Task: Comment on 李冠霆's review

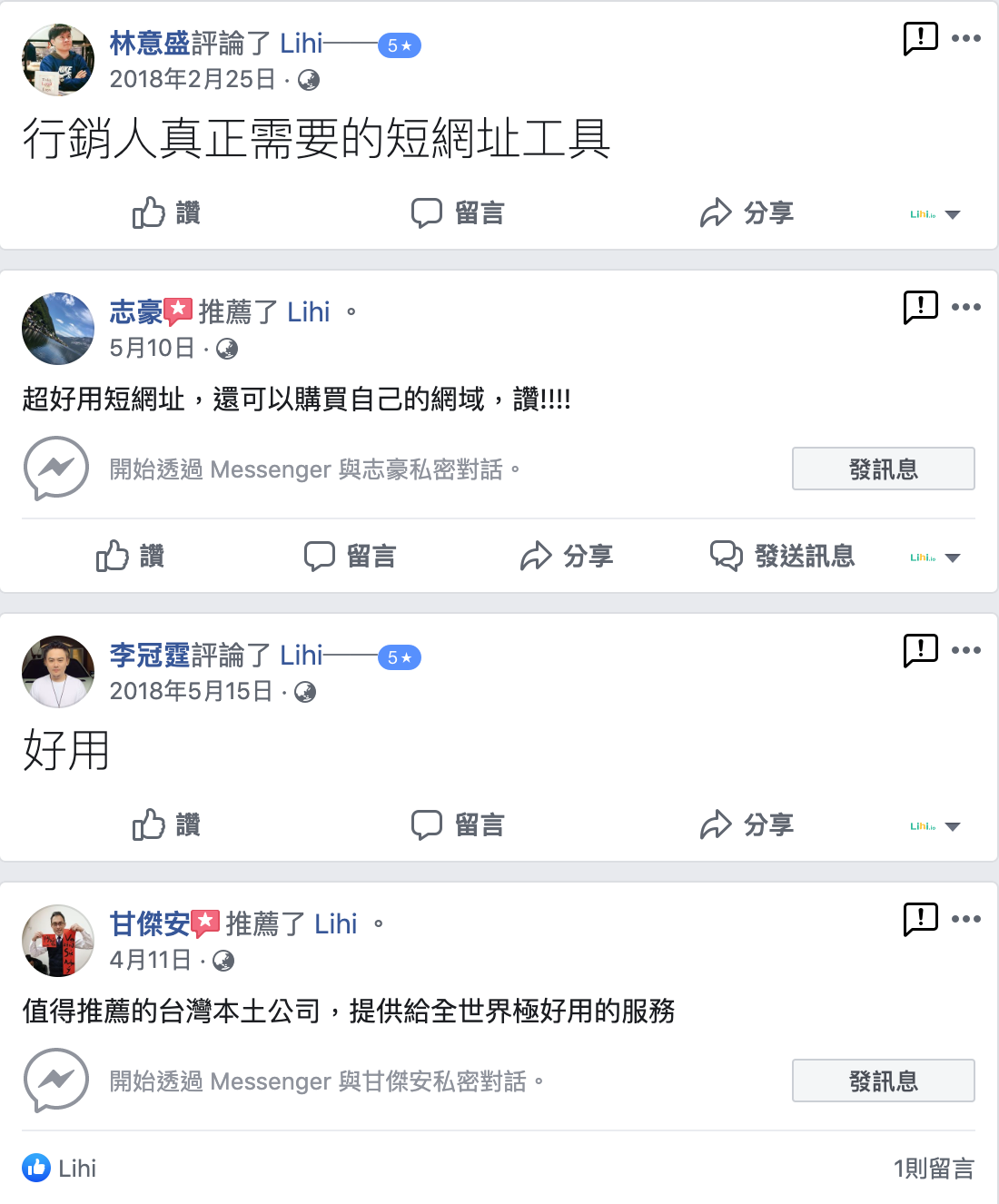Action: coord(457,825)
